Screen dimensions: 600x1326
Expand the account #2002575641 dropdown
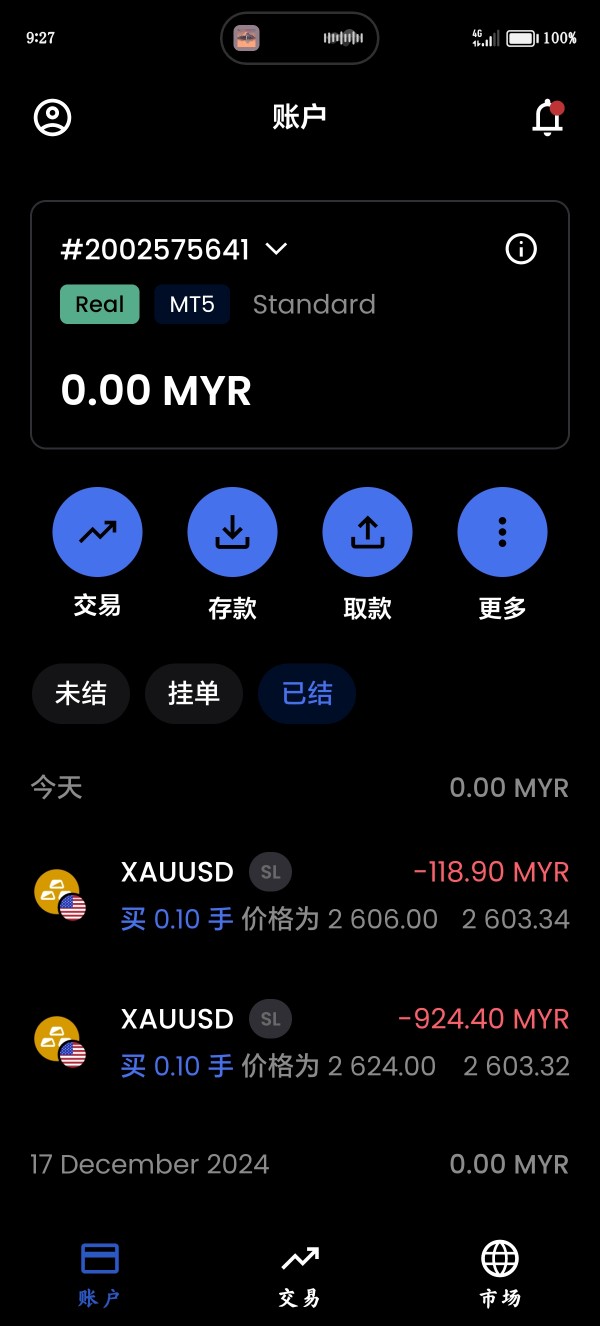[276, 249]
